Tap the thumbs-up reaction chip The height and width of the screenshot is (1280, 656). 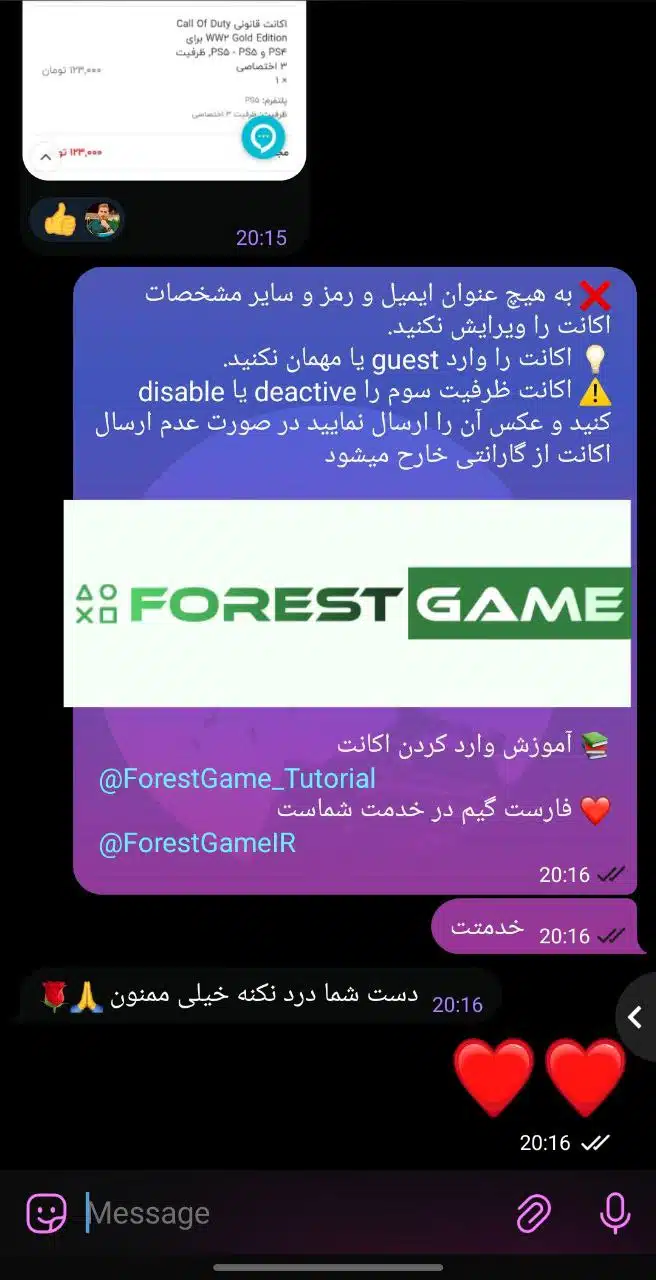point(77,221)
